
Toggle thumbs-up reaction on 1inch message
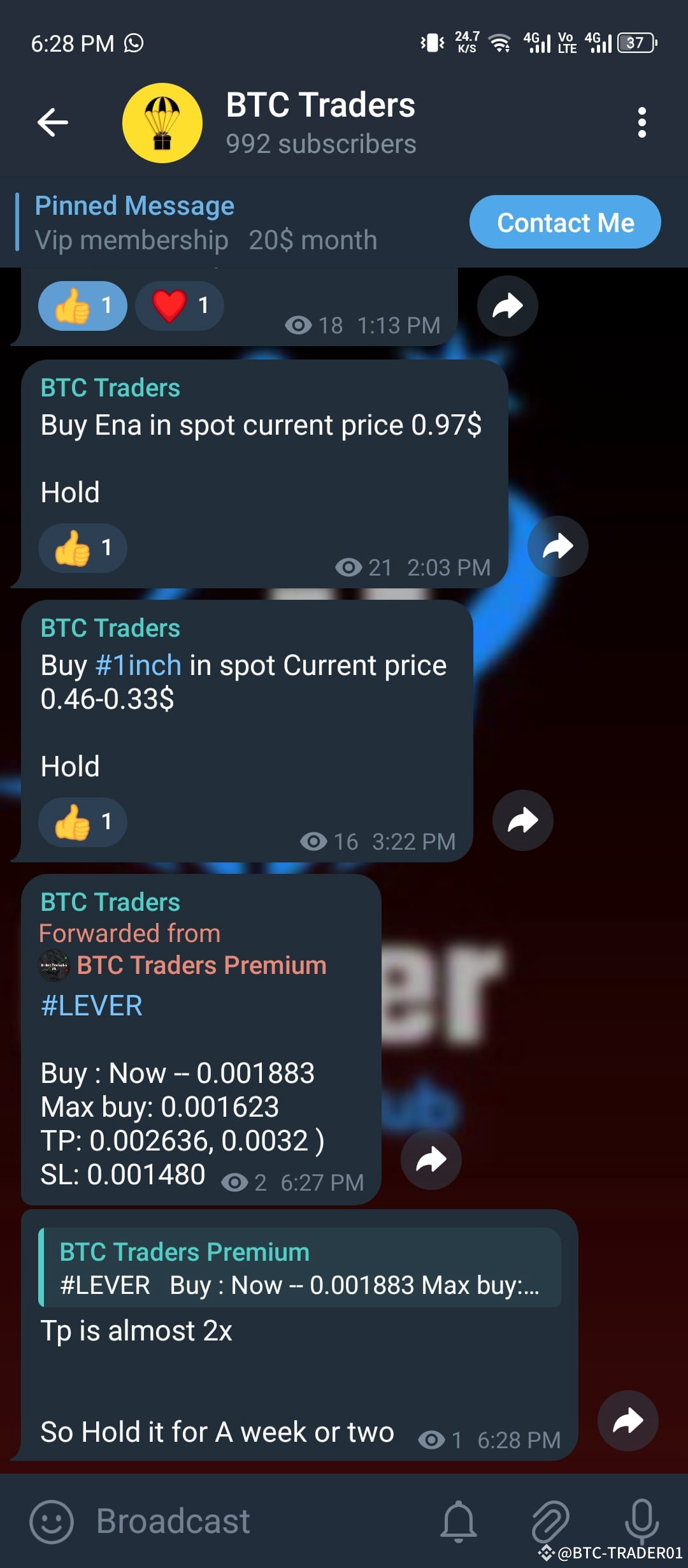point(82,822)
